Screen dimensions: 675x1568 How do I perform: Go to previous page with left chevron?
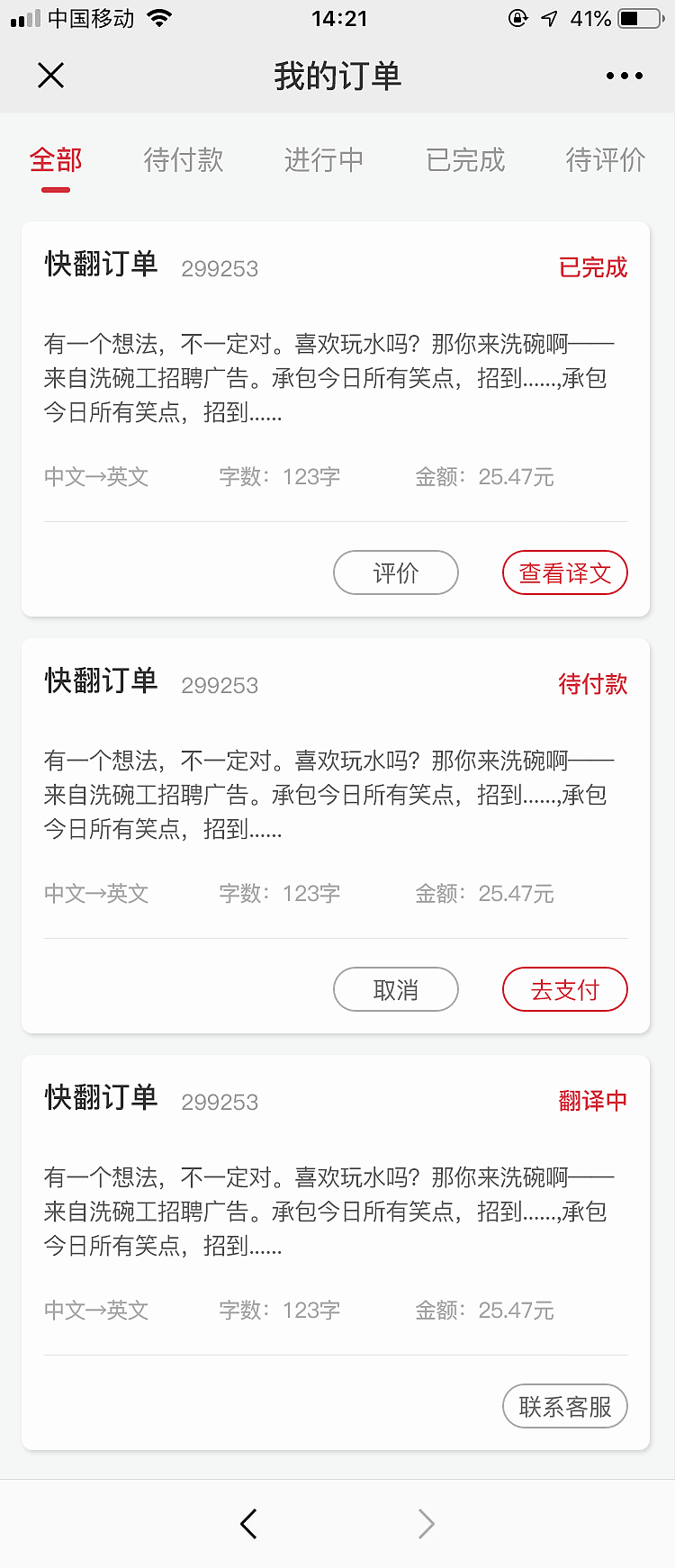(x=249, y=1523)
